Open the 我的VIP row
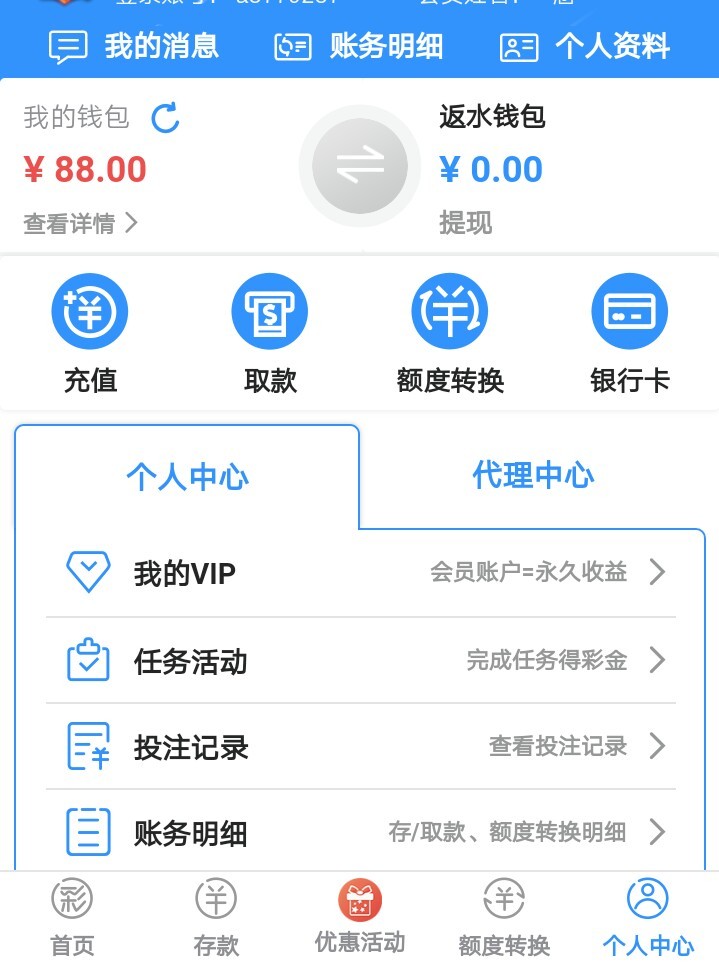Screen dimensions: 719x966 click(360, 573)
